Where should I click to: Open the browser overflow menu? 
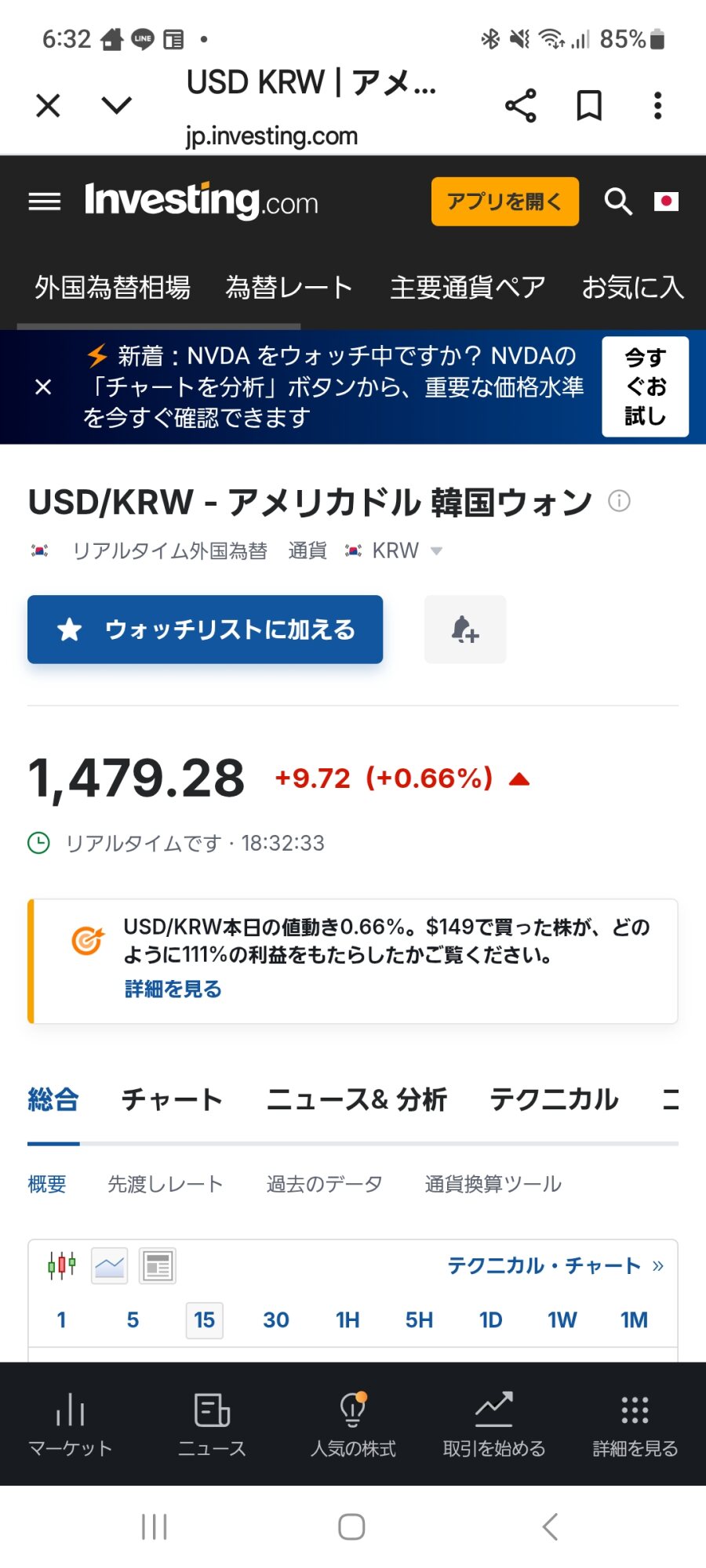click(657, 105)
